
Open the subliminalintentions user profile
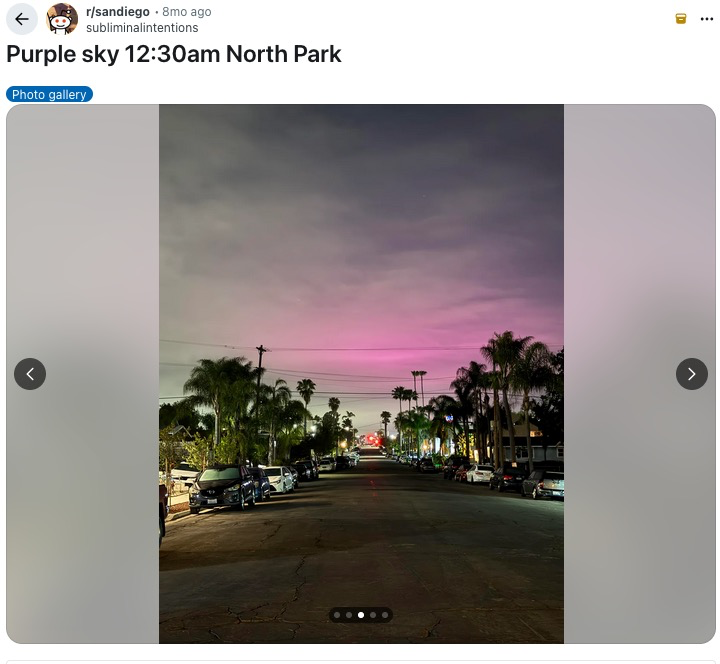142,28
